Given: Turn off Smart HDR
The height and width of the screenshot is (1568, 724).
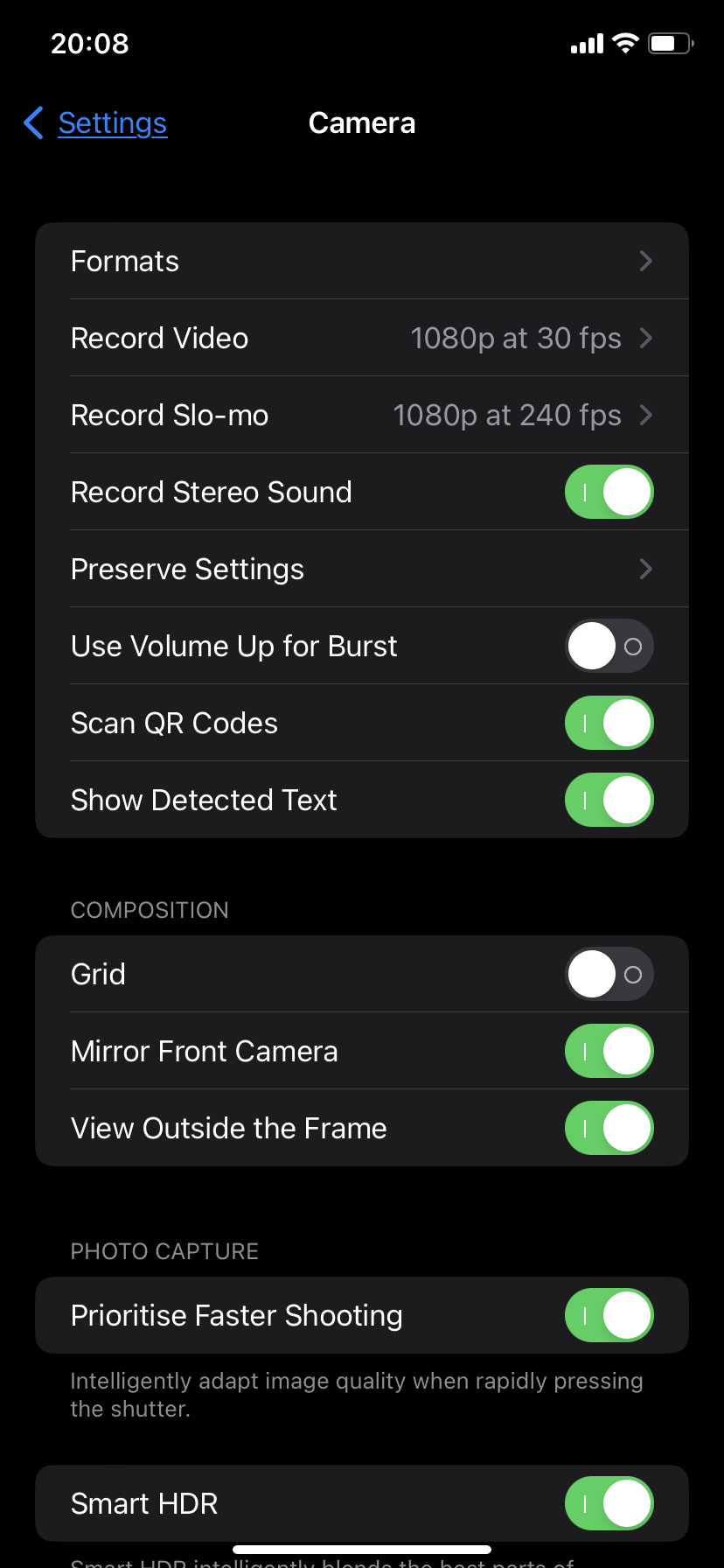Looking at the screenshot, I should click(609, 1503).
